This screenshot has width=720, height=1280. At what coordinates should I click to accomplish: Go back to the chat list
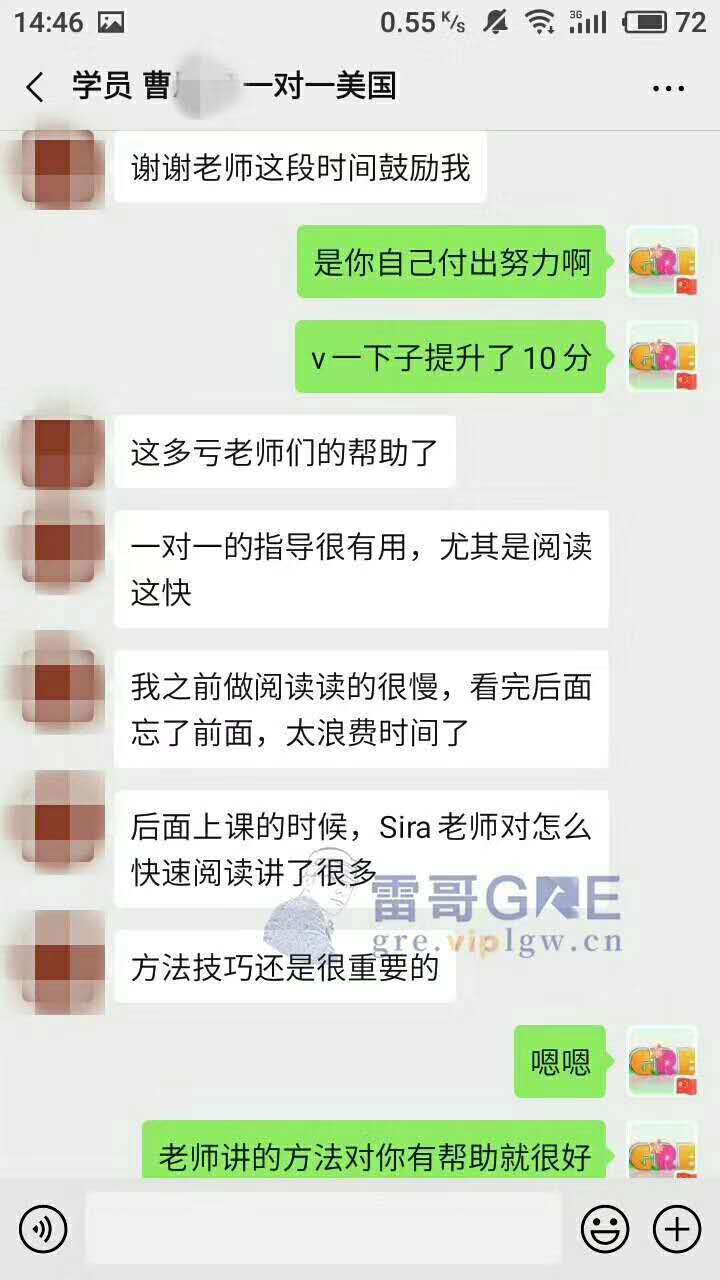point(35,87)
